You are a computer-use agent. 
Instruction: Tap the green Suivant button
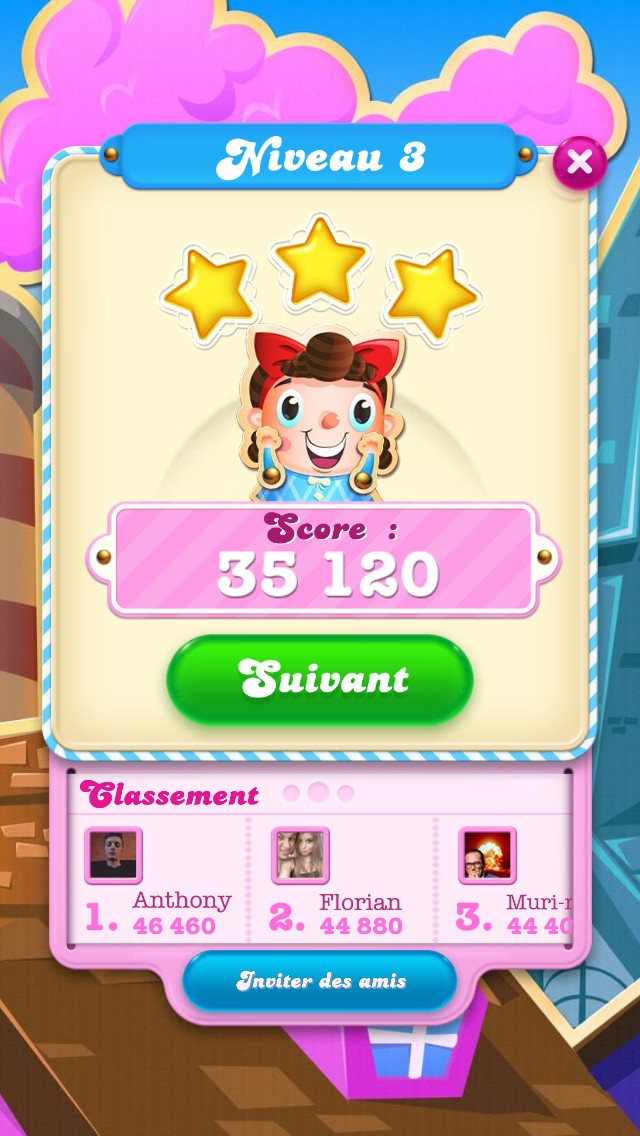pyautogui.click(x=319, y=679)
